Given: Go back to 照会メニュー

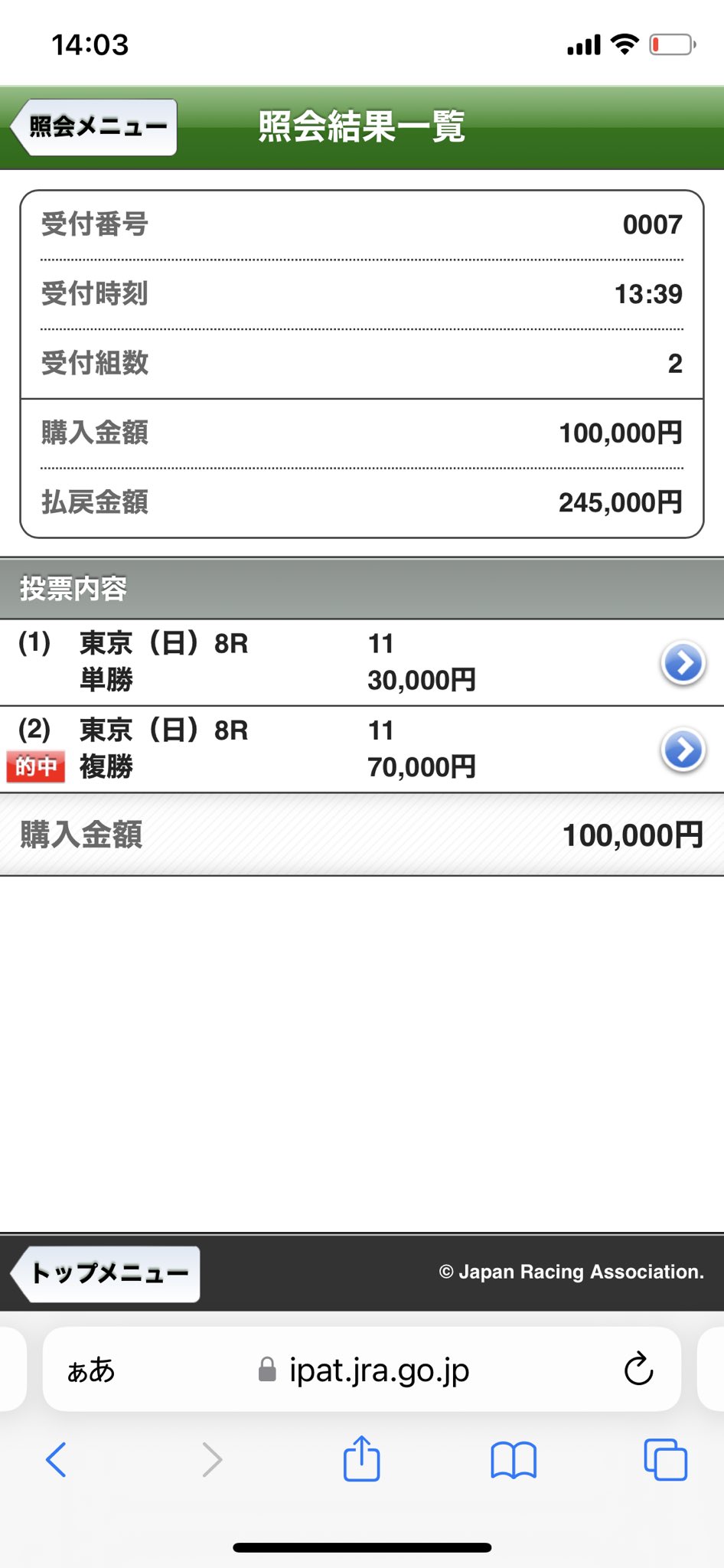Looking at the screenshot, I should coord(95,127).
